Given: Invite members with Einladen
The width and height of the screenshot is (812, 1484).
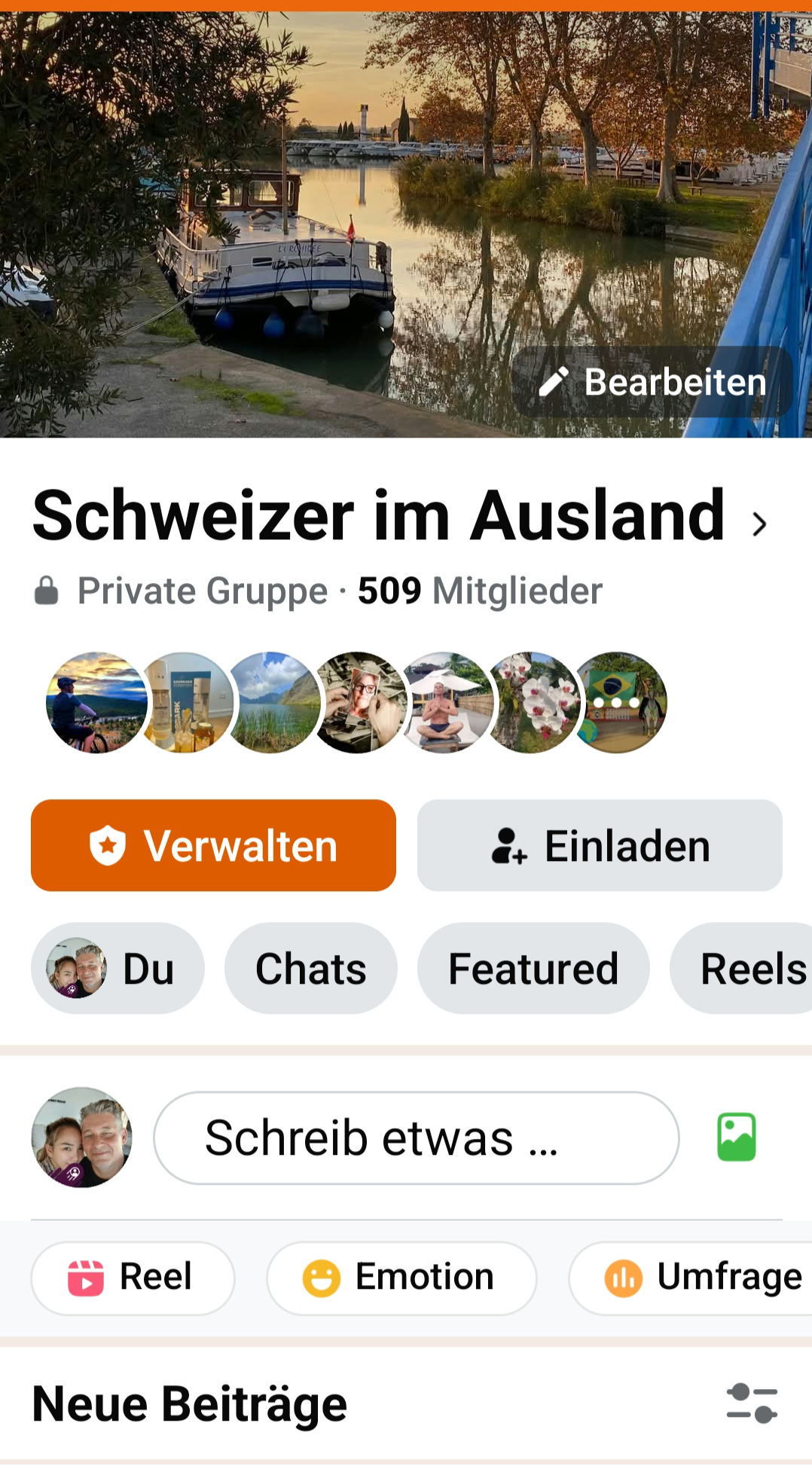Looking at the screenshot, I should [x=600, y=845].
